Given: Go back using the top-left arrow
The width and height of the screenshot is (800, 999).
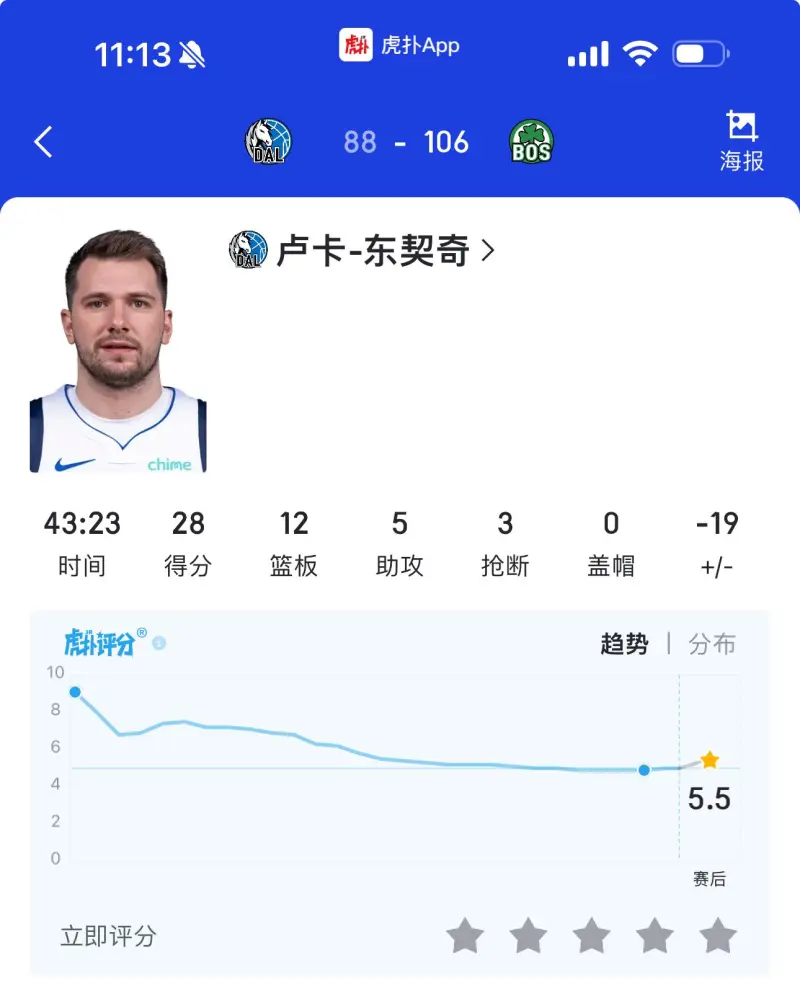Looking at the screenshot, I should pos(43,142).
